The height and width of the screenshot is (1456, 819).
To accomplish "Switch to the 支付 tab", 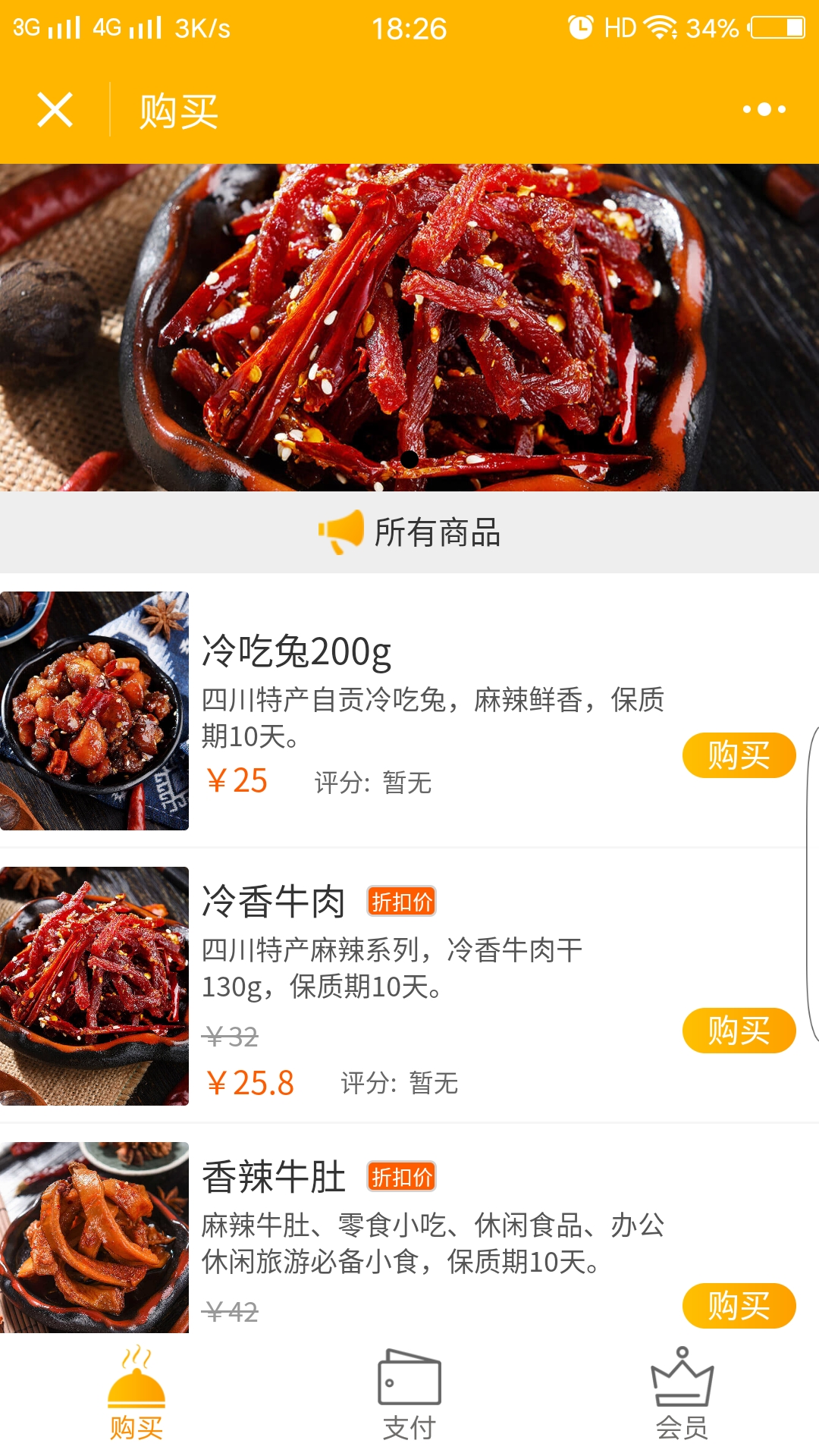I will (x=409, y=1395).
